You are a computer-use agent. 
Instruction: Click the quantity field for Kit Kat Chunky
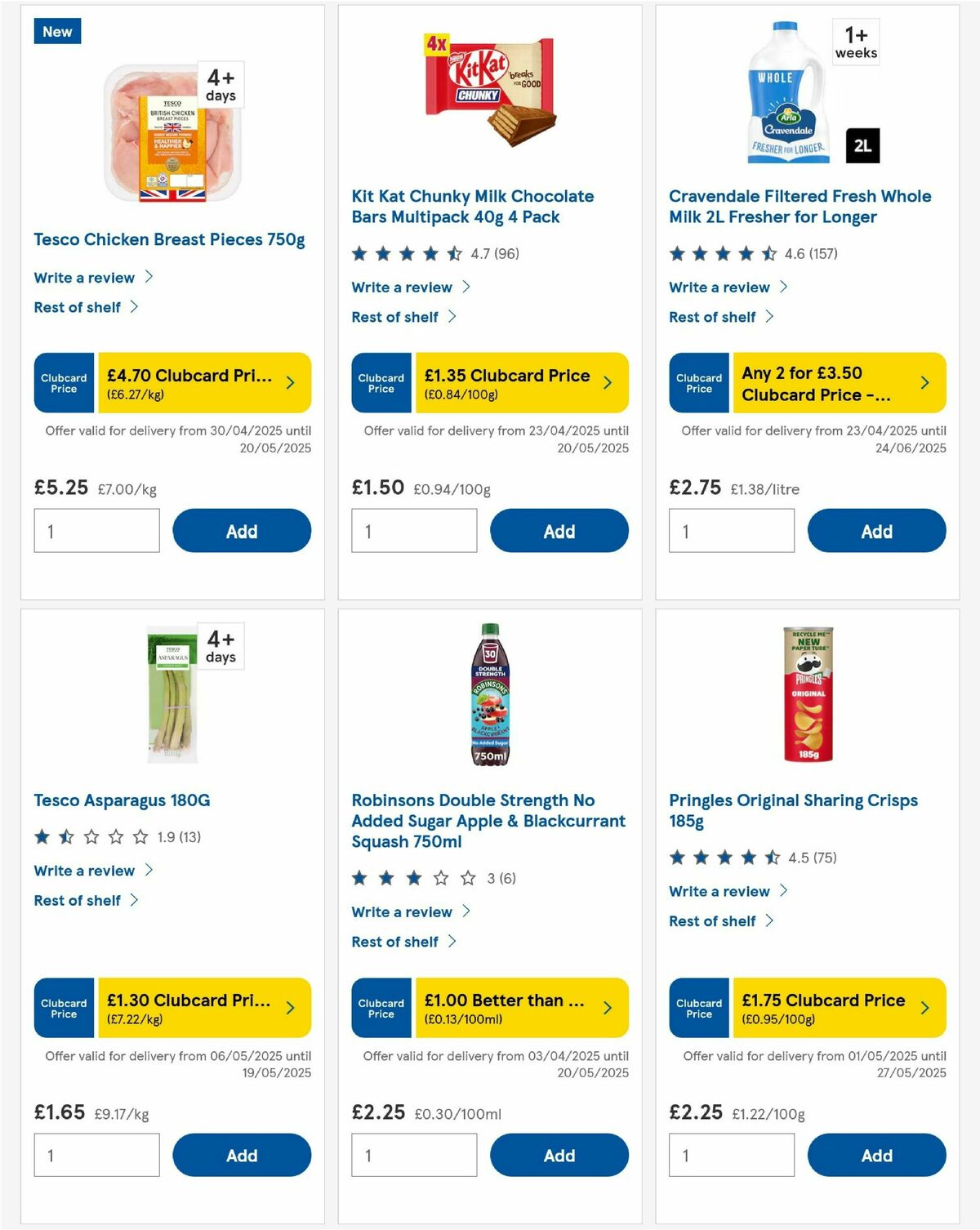click(414, 531)
